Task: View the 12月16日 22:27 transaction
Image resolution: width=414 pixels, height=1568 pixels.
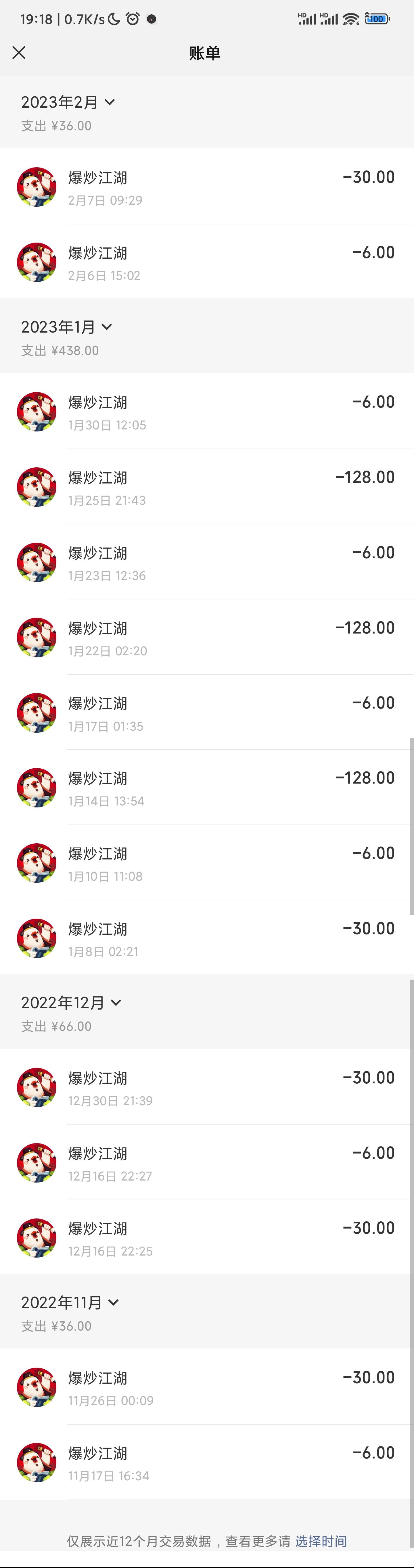Action: [207, 1163]
